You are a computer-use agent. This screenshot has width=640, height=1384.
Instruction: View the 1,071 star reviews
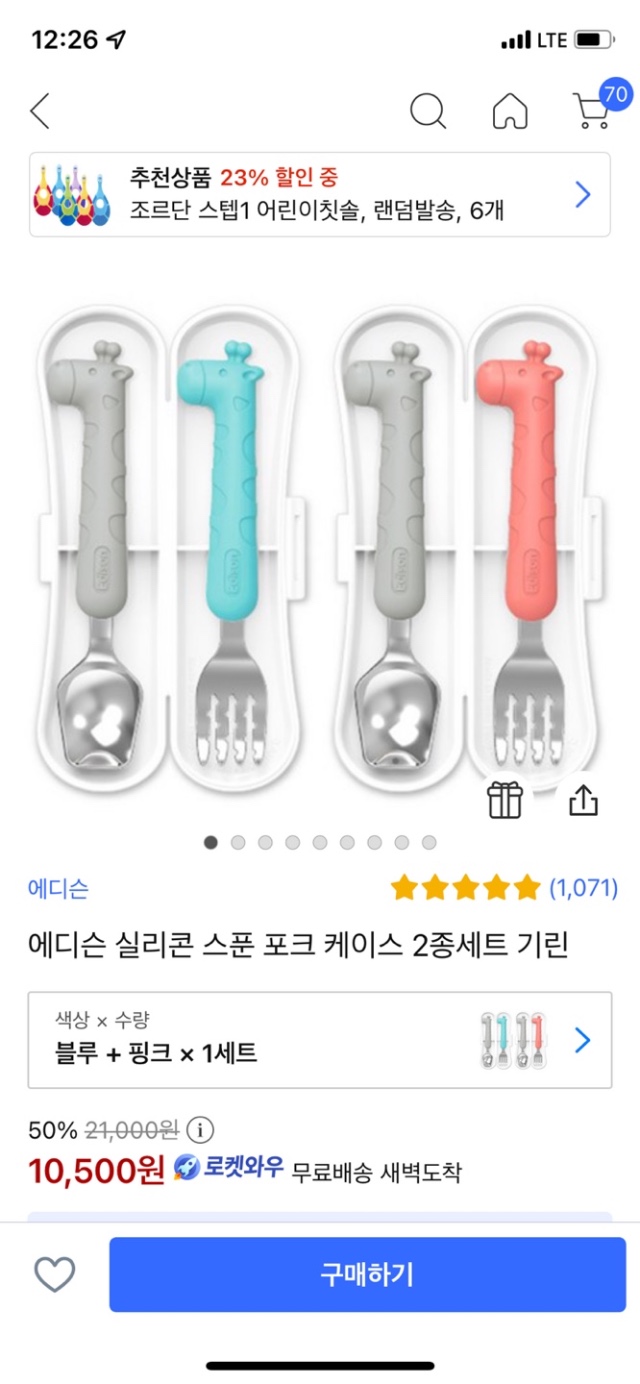pyautogui.click(x=504, y=887)
